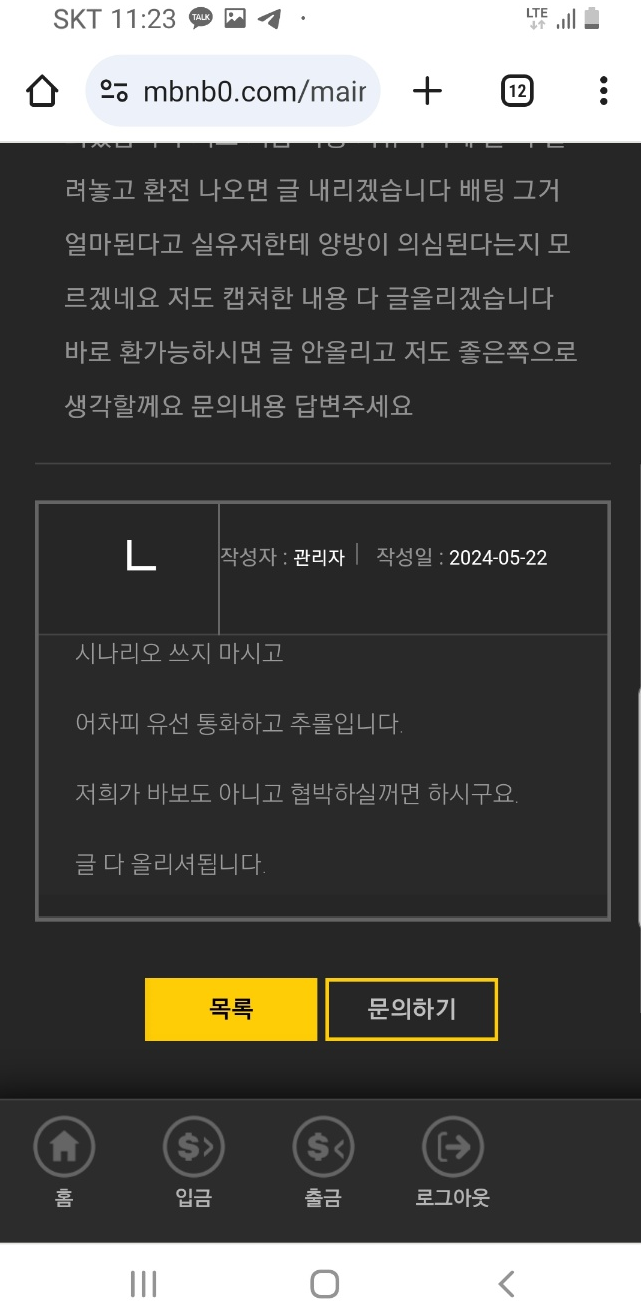641x1311 pixels.
Task: Open a new browser tab
Action: tap(427, 92)
